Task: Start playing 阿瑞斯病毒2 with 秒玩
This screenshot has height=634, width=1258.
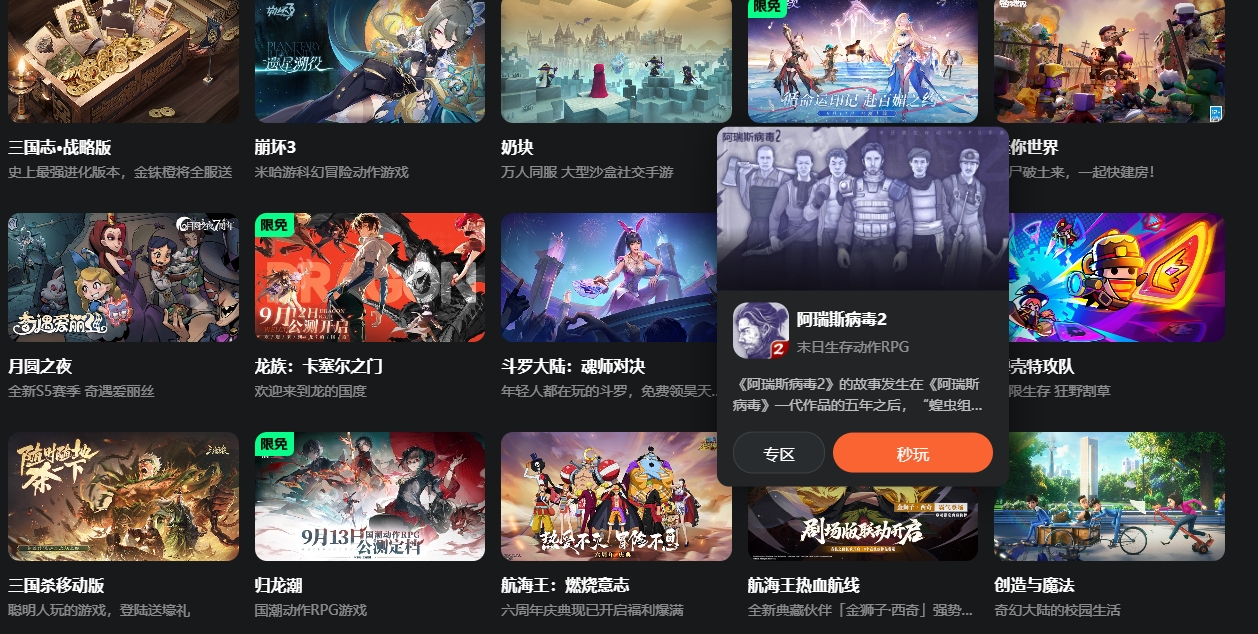Action: coord(912,453)
